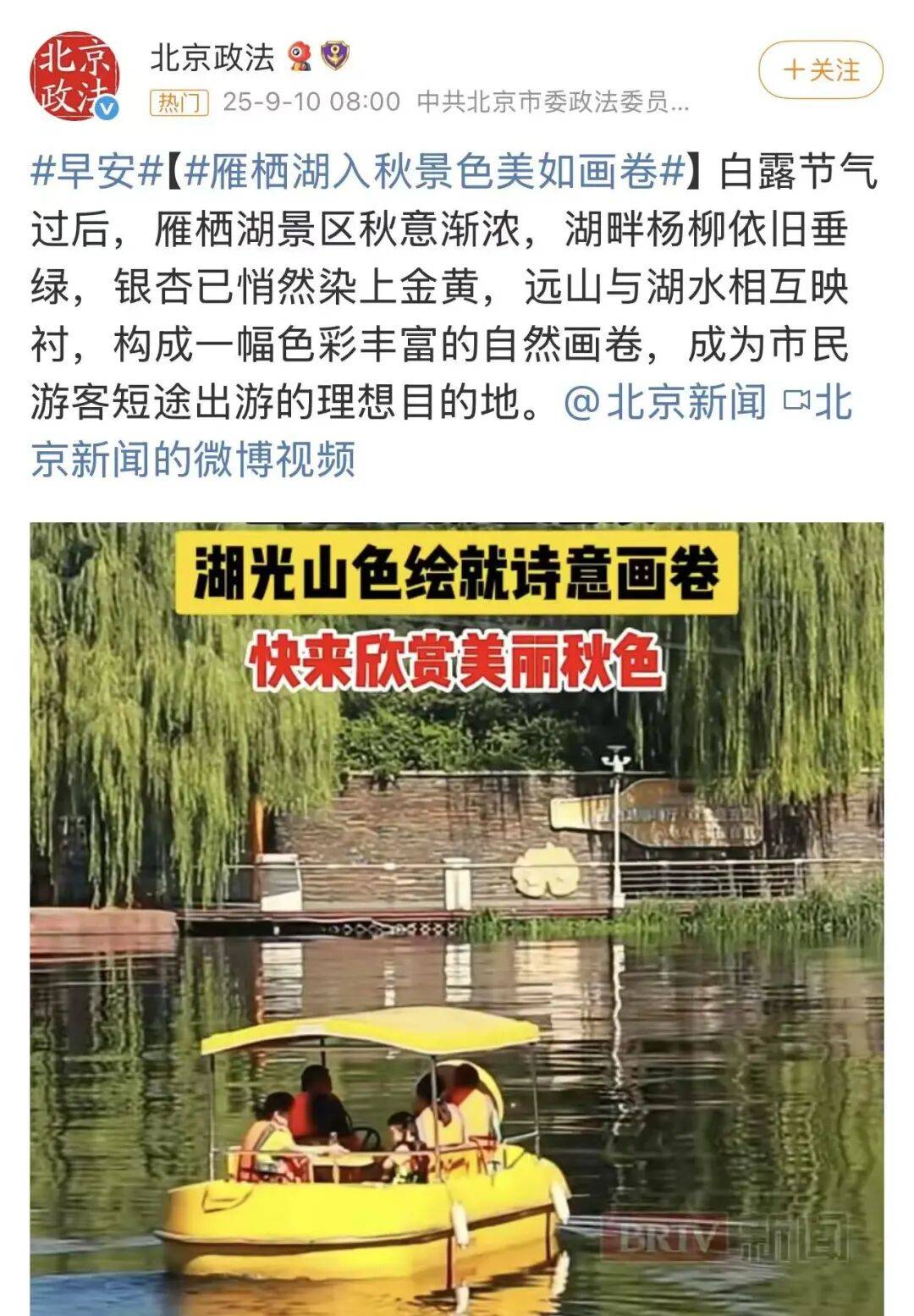Open the 北京政法 account name
This screenshot has height=1316, width=914.
(212, 58)
